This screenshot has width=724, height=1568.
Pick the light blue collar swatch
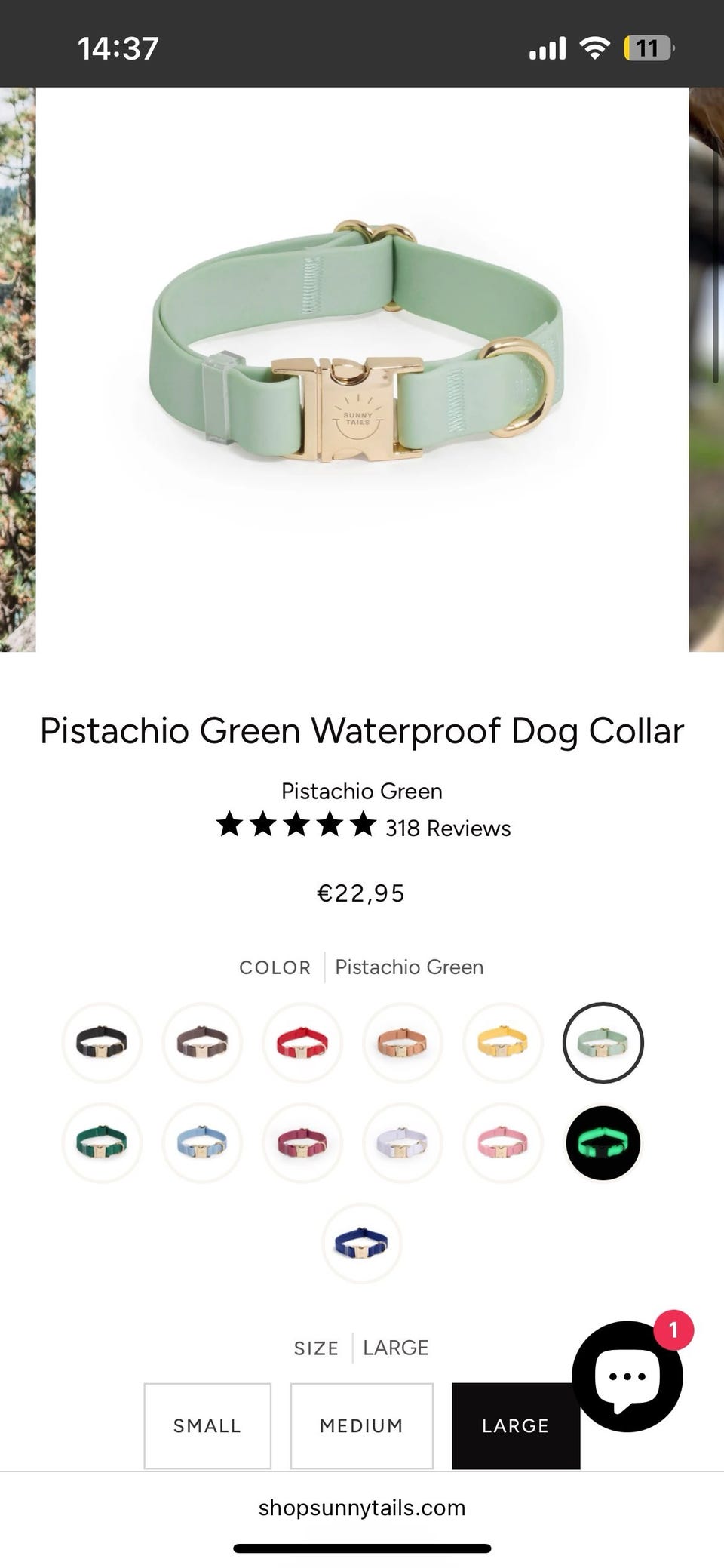click(202, 1142)
